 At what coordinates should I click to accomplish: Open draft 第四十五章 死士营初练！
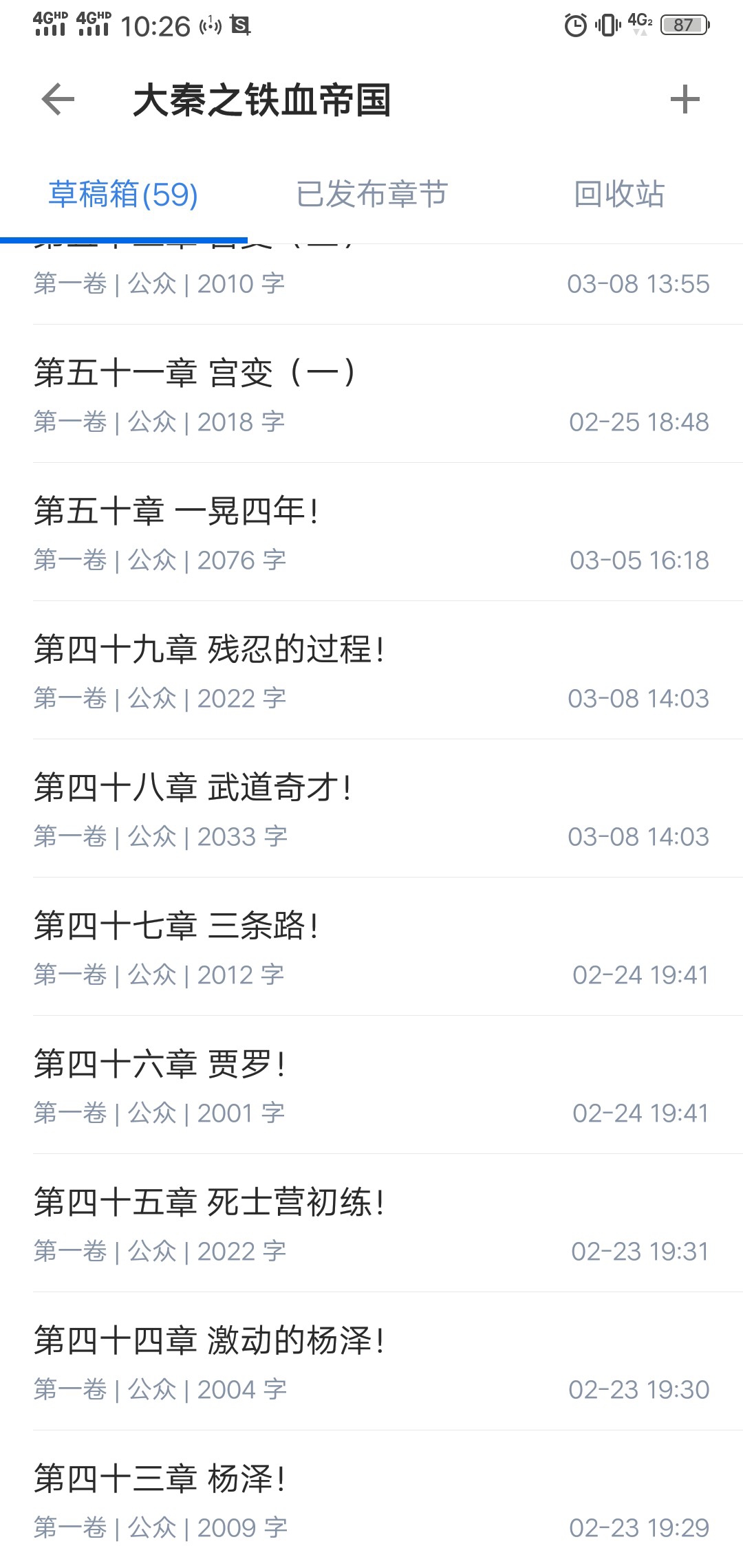point(371,1223)
